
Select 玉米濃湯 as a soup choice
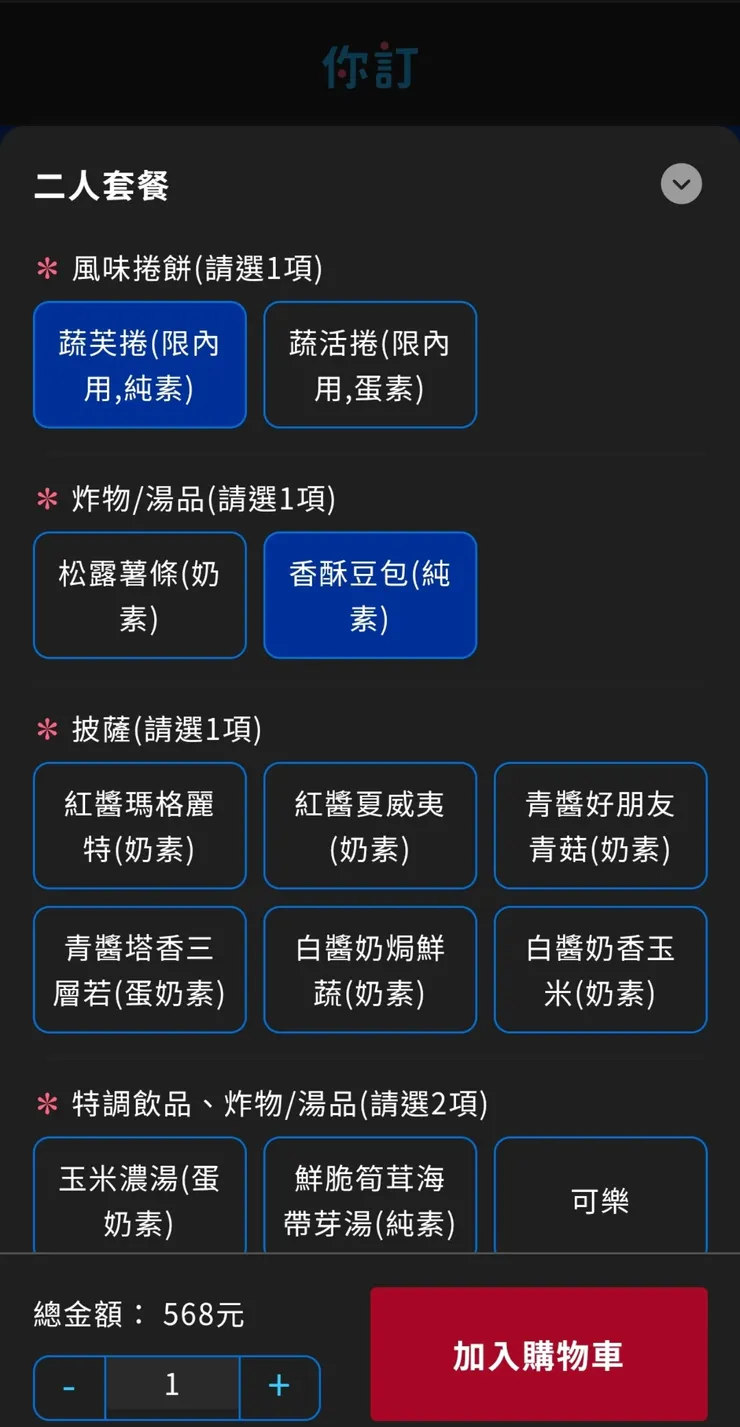(139, 1194)
